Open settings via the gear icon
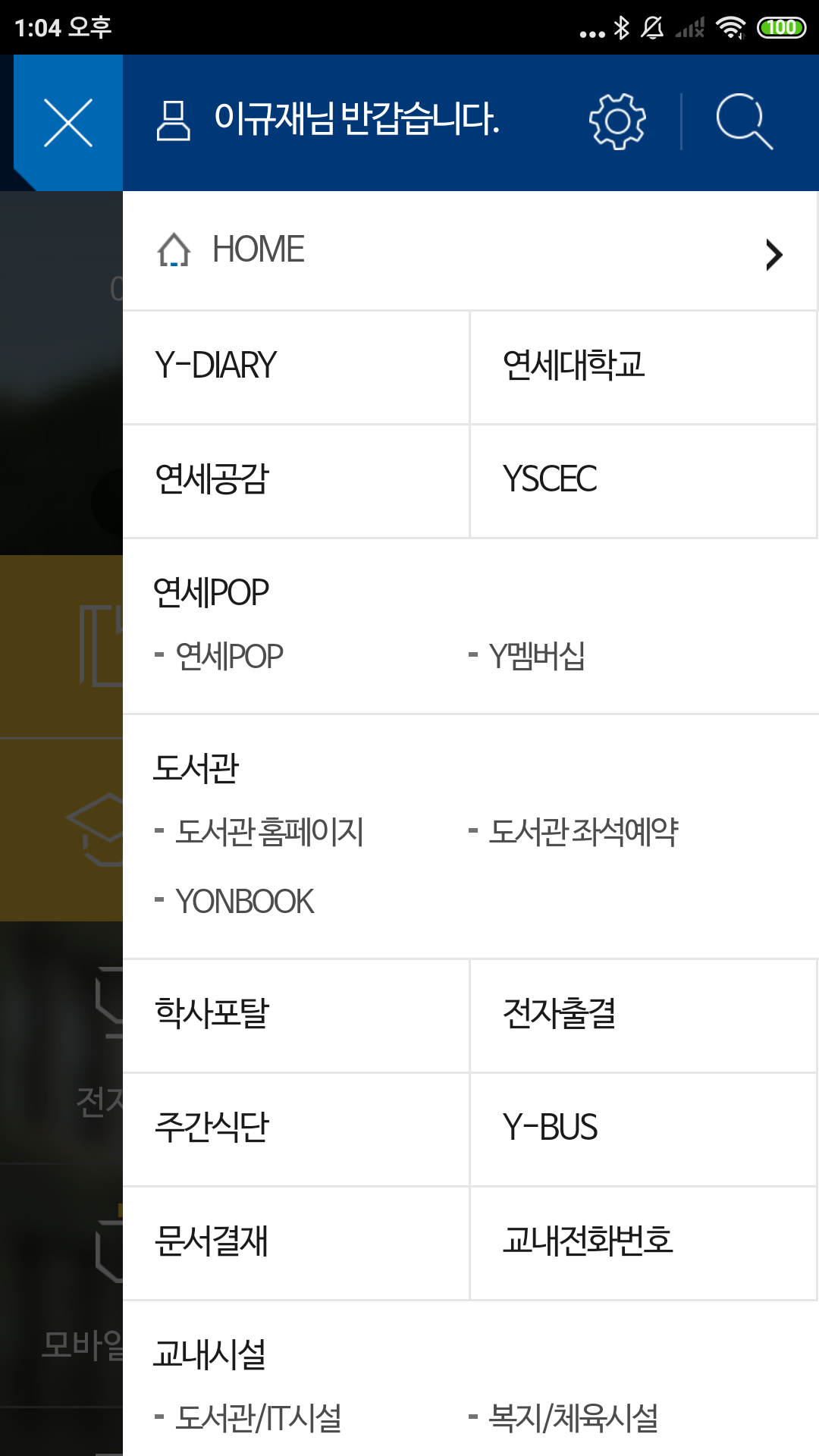 (617, 121)
